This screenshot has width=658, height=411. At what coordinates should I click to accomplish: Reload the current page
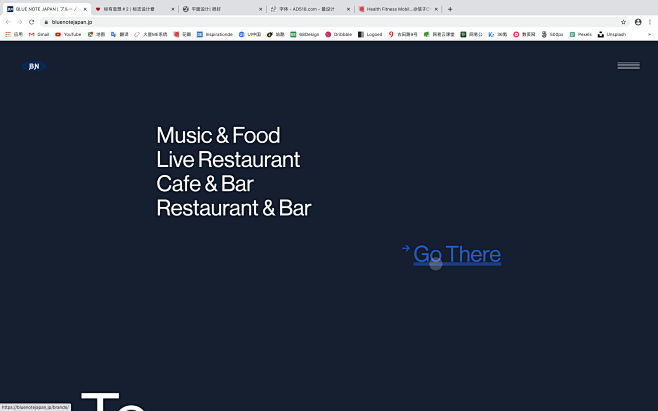tap(32, 21)
